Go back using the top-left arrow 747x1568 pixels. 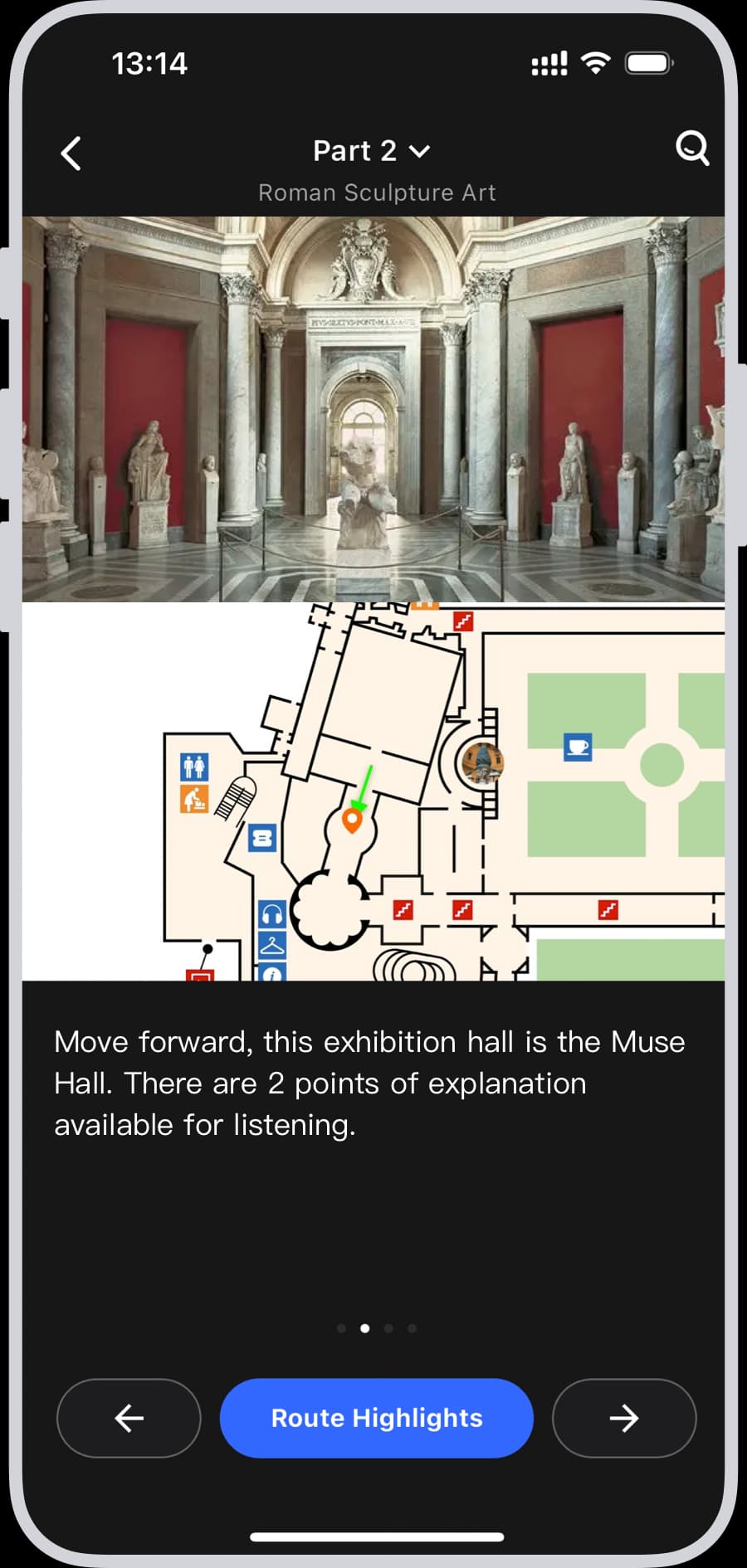(71, 153)
